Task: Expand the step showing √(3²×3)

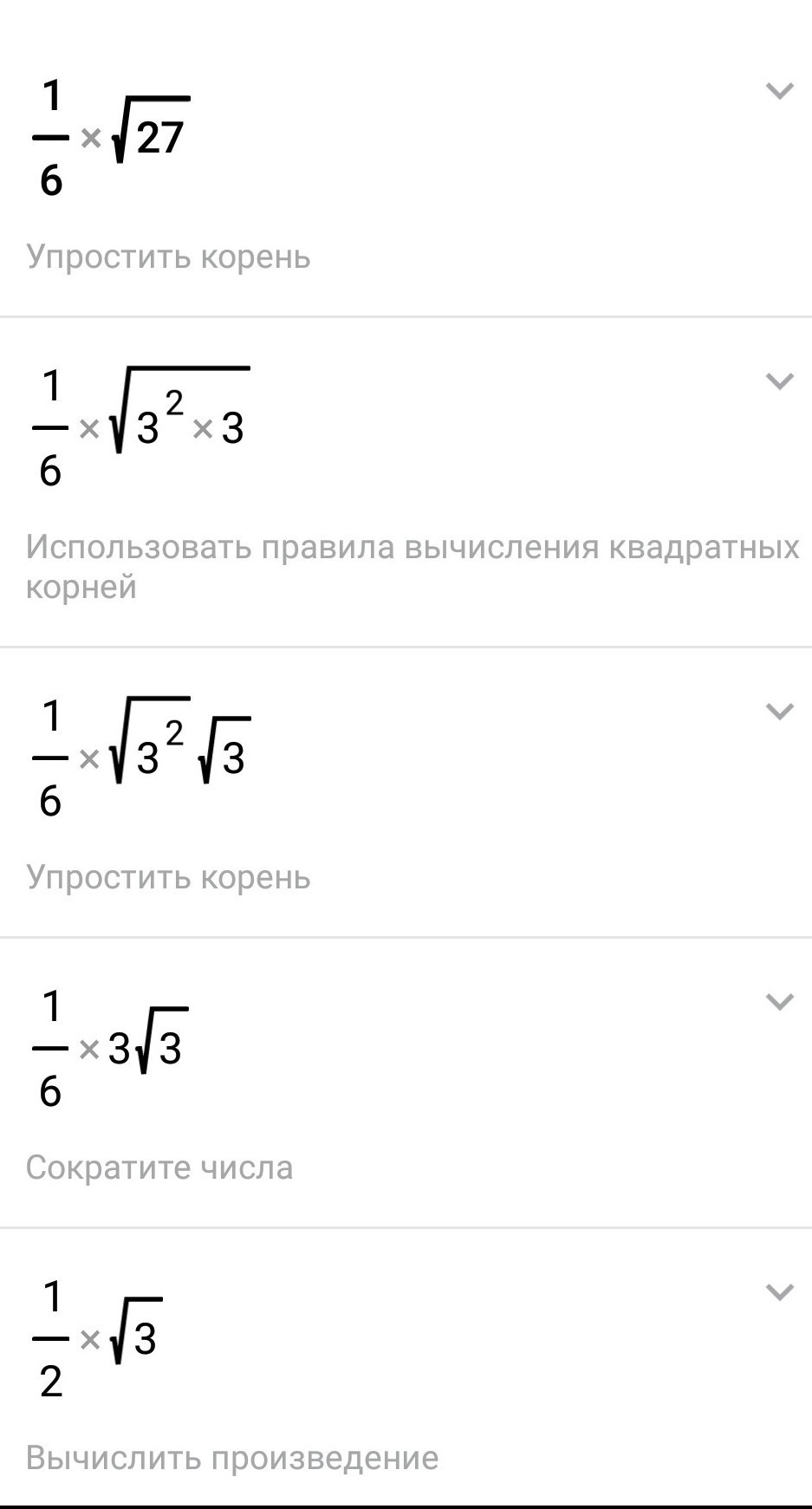Action: pos(780,381)
